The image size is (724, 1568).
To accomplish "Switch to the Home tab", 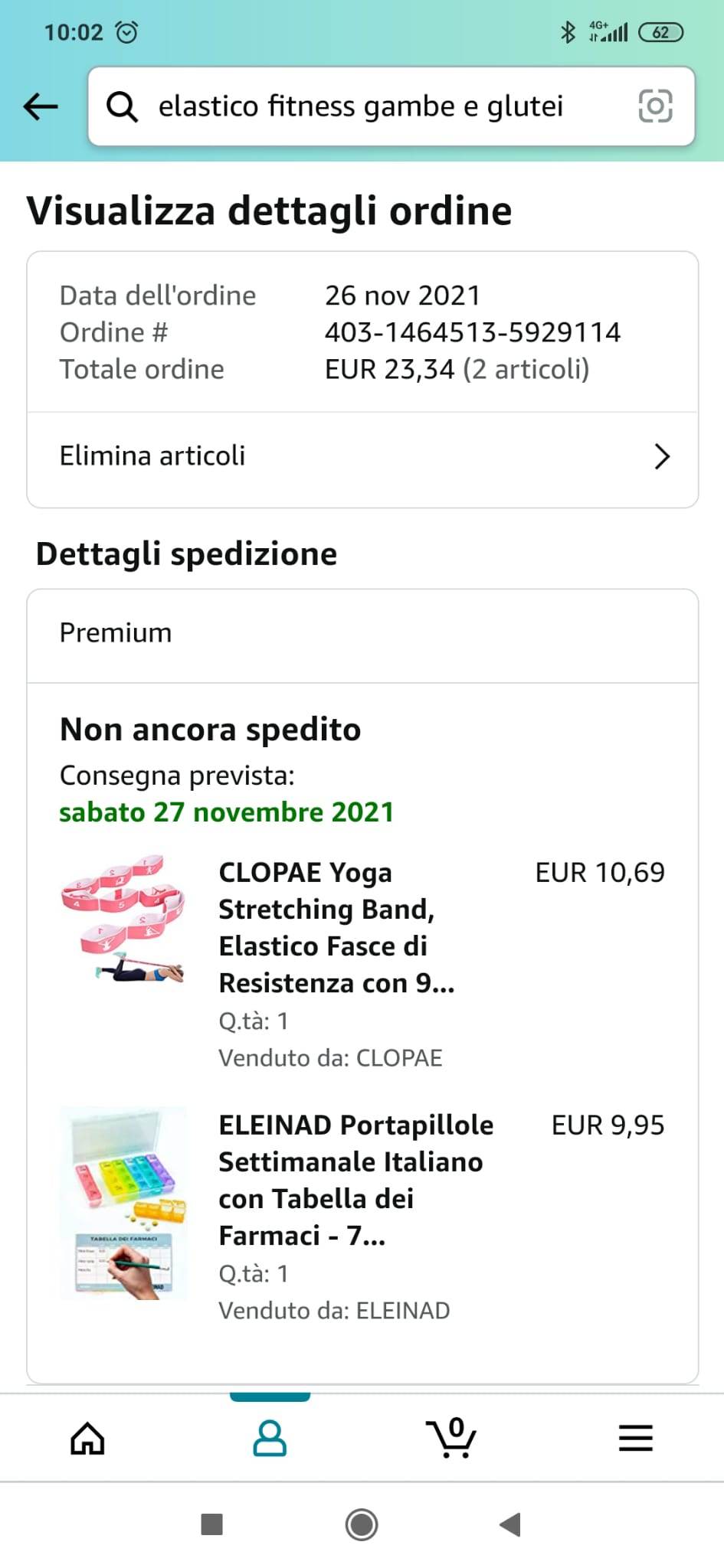I will 87,1439.
